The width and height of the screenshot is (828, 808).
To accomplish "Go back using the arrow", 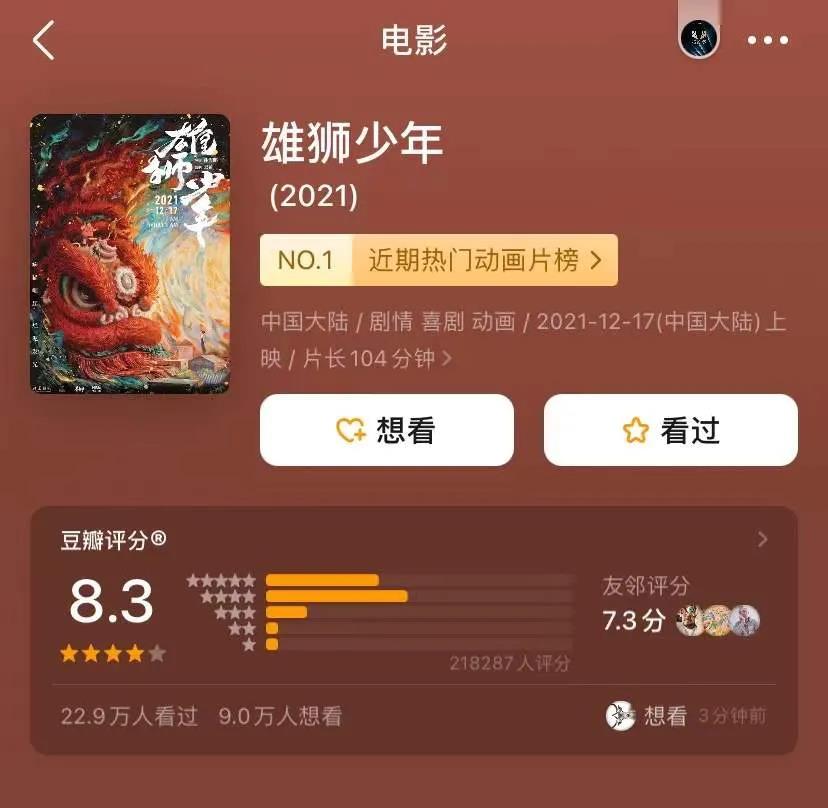I will 44,41.
